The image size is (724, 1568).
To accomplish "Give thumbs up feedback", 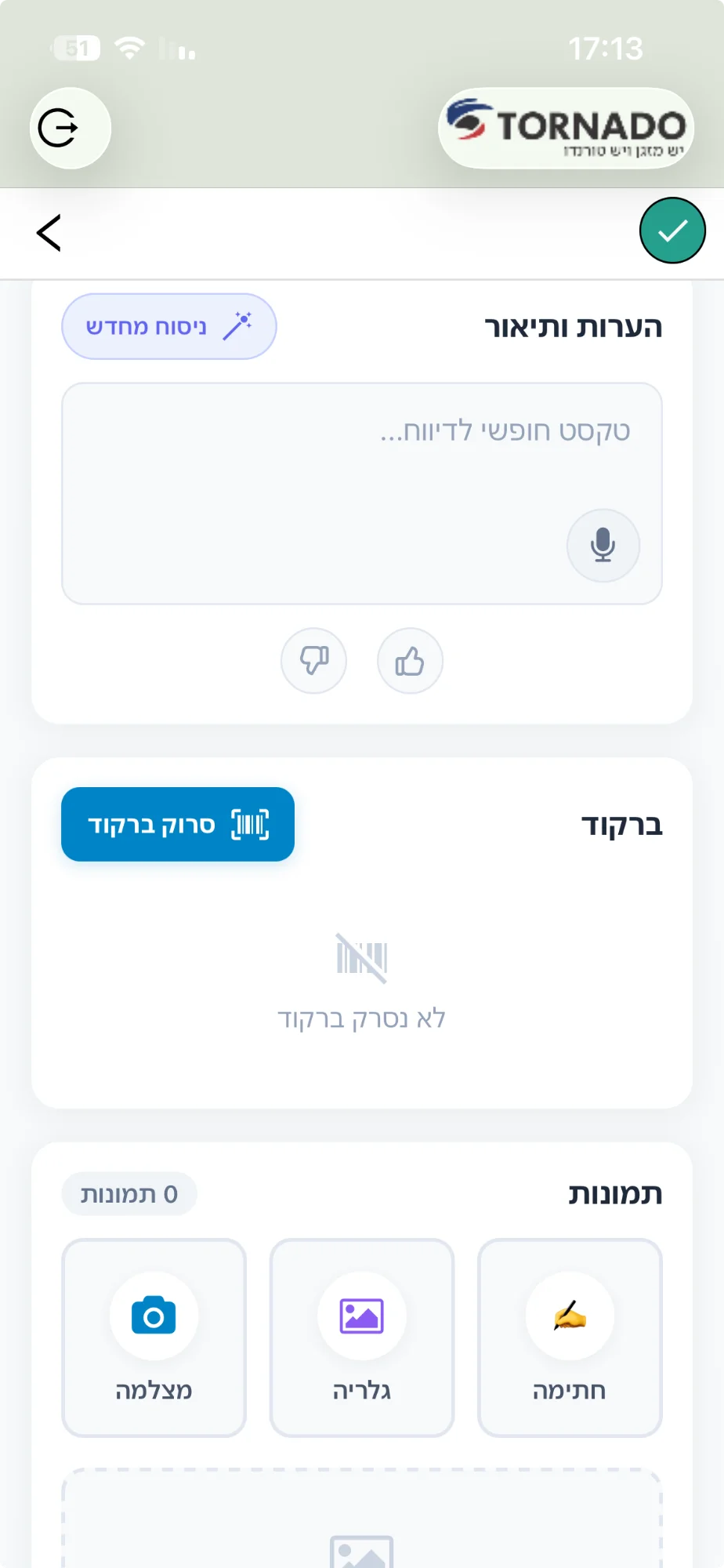I will (x=410, y=661).
